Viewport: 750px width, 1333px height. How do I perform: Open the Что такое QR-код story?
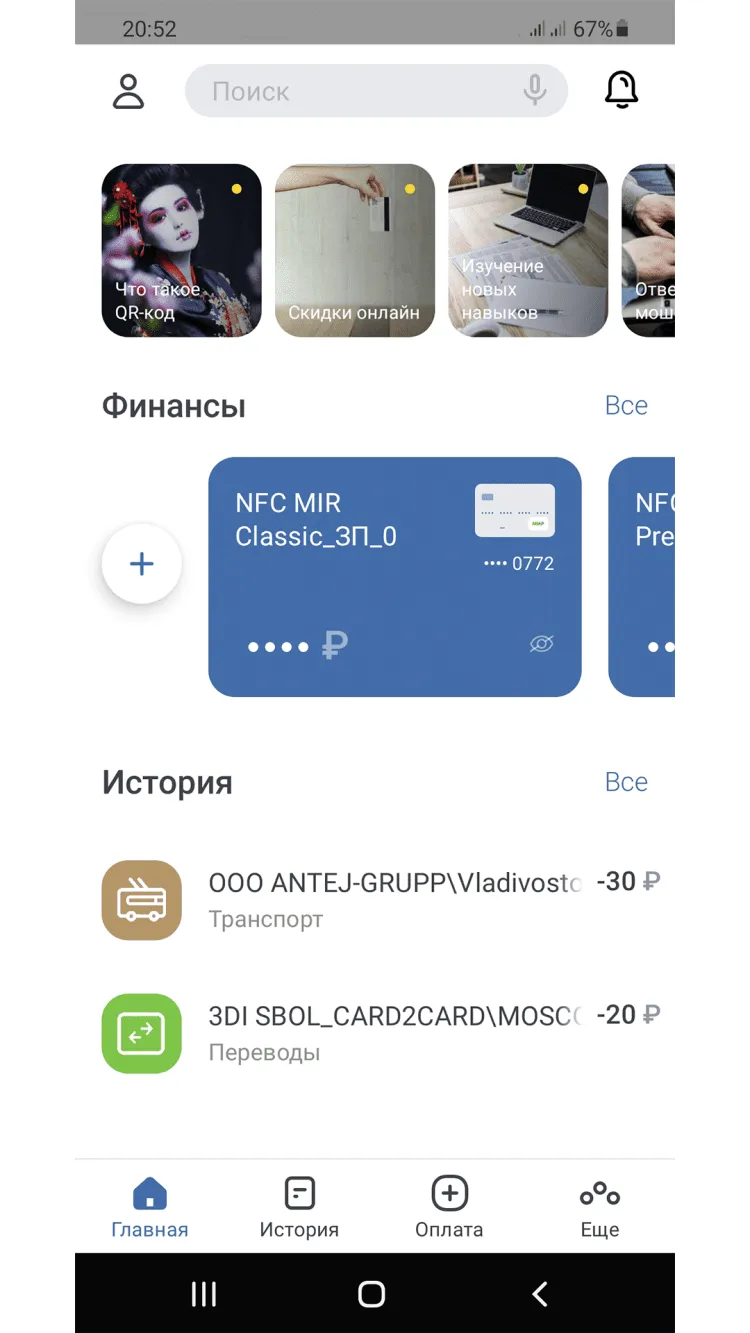coord(181,250)
